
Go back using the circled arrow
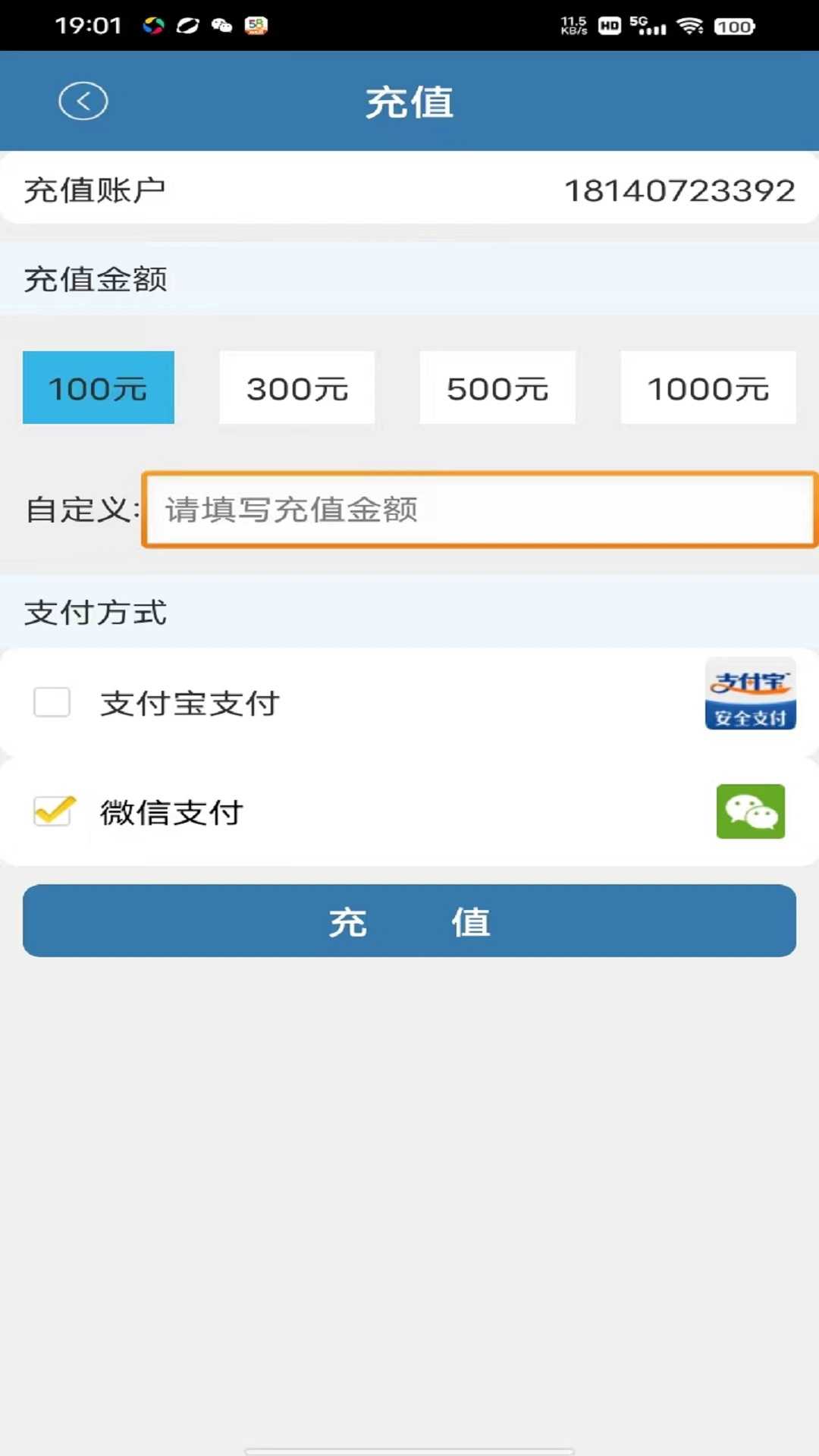click(x=83, y=101)
